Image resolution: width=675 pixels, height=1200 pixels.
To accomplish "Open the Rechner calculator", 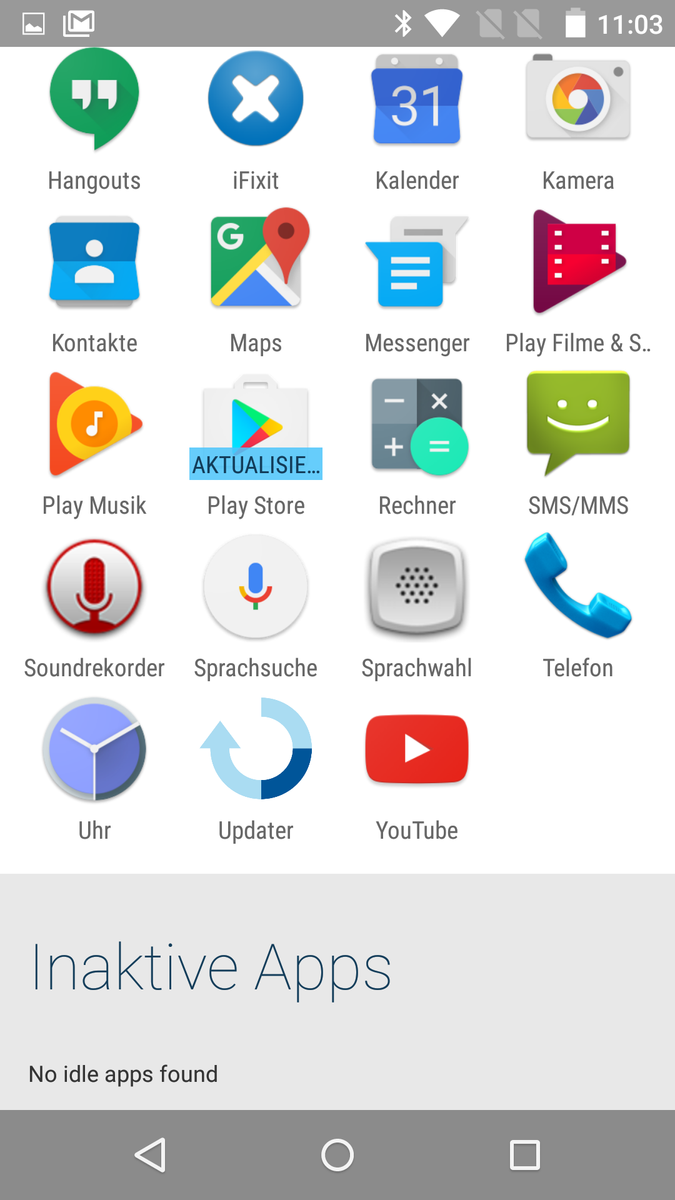I will [417, 424].
